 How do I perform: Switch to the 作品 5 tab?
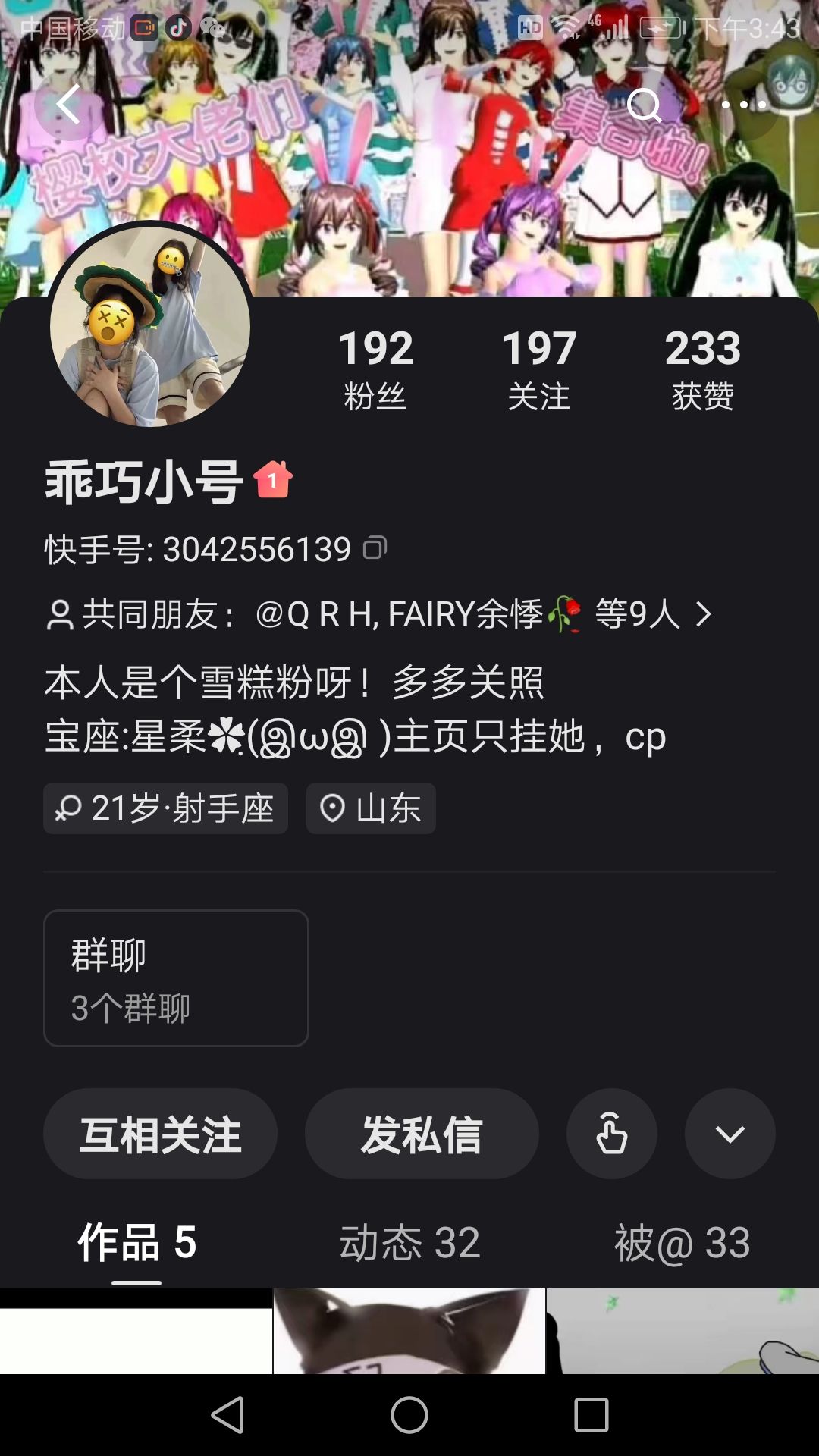coord(136,1242)
